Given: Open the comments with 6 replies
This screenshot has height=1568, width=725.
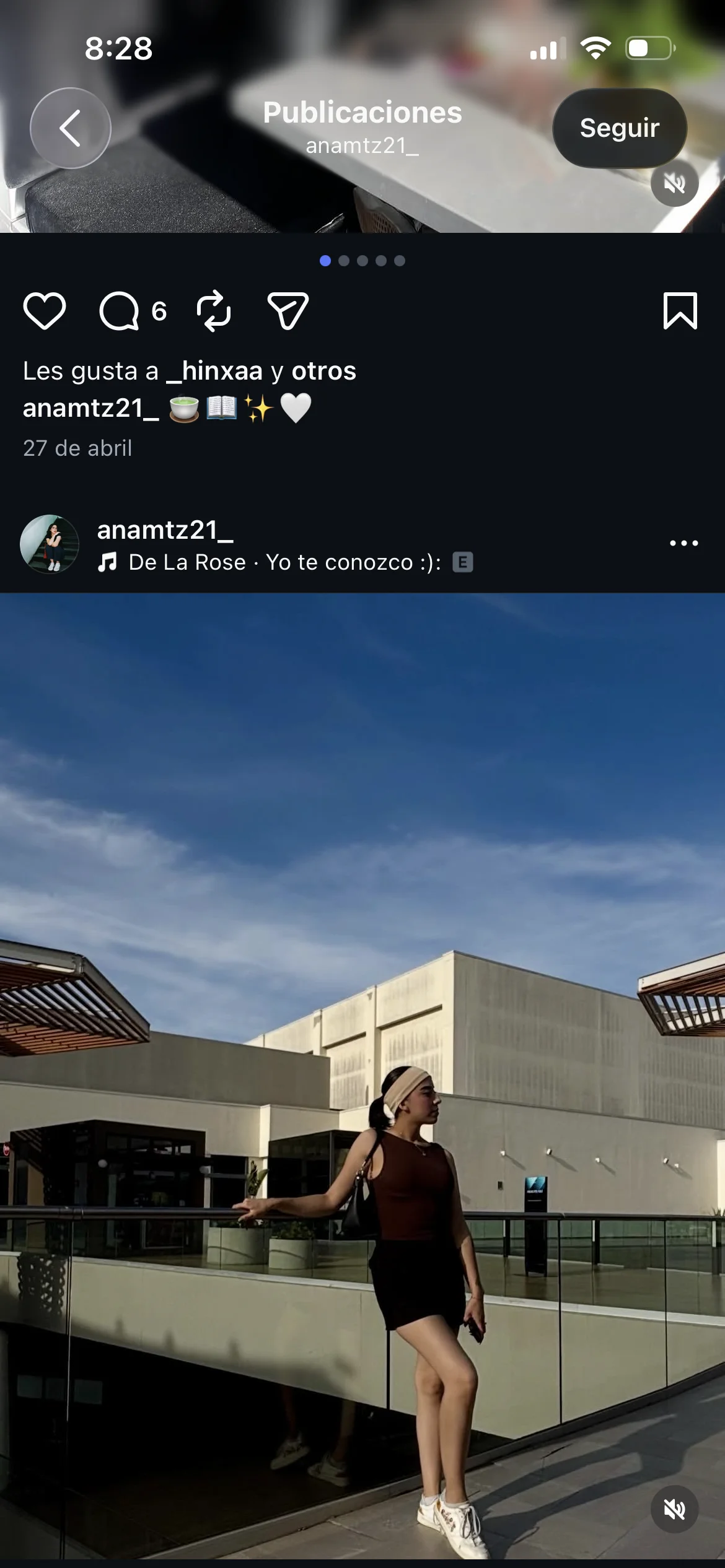Looking at the screenshot, I should click(x=133, y=311).
